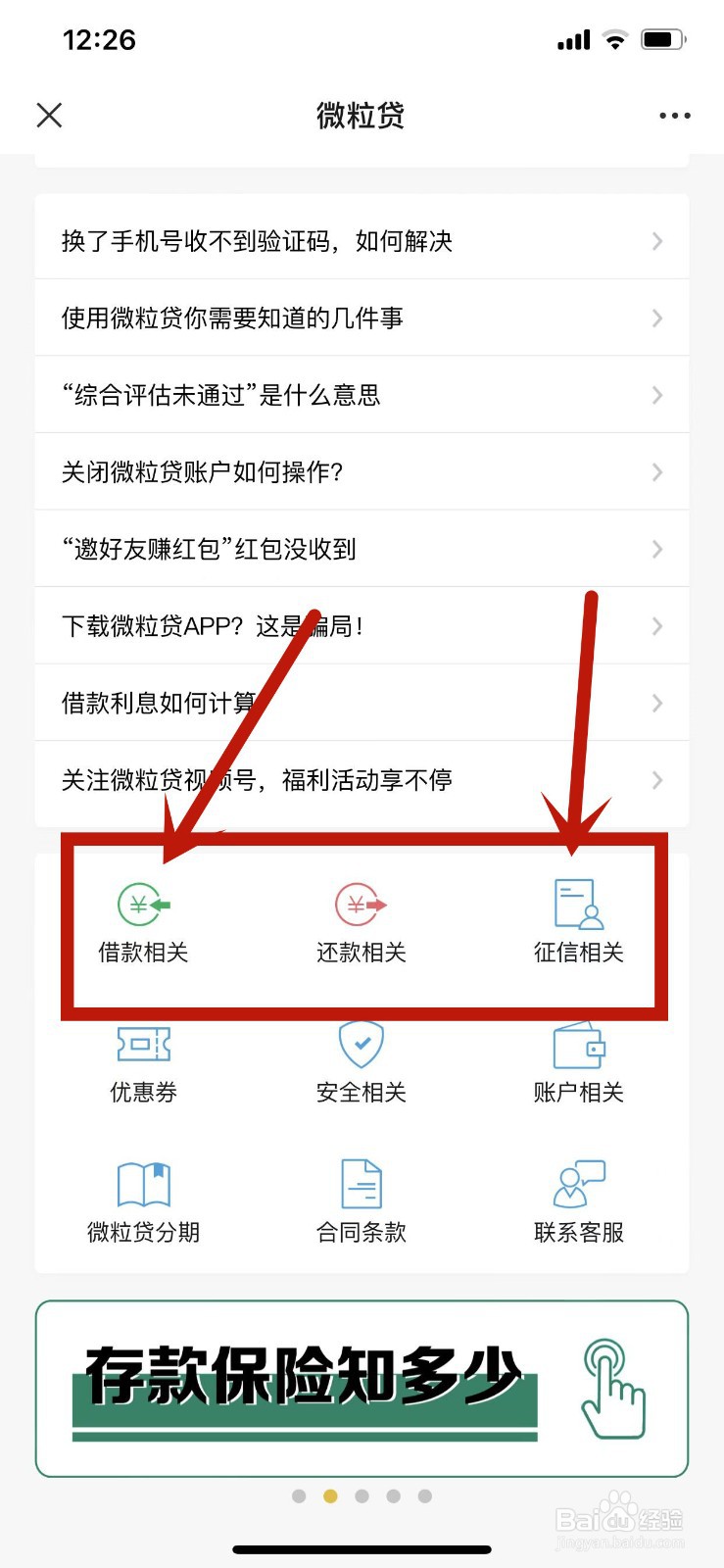Expand the verification code FAQ item
Screen dimensions: 724x1568
362,240
